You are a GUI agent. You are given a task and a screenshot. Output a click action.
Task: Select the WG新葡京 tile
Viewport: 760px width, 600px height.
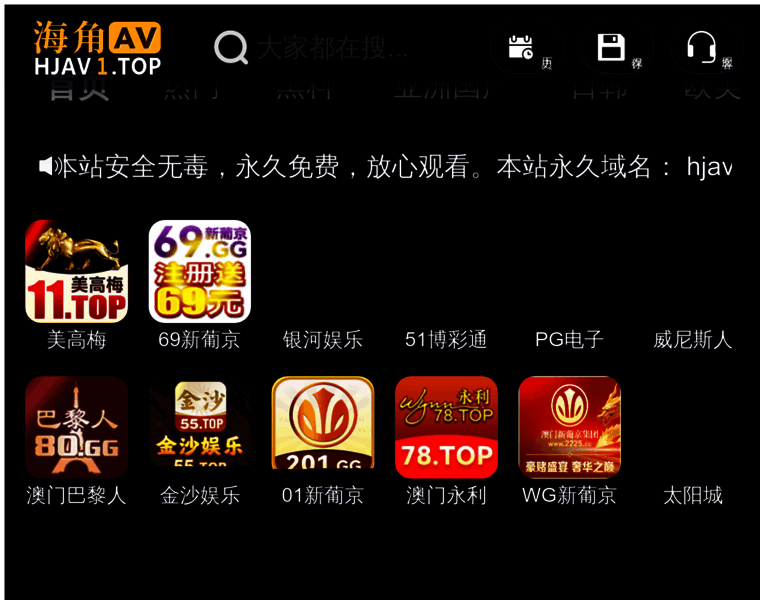[569, 427]
